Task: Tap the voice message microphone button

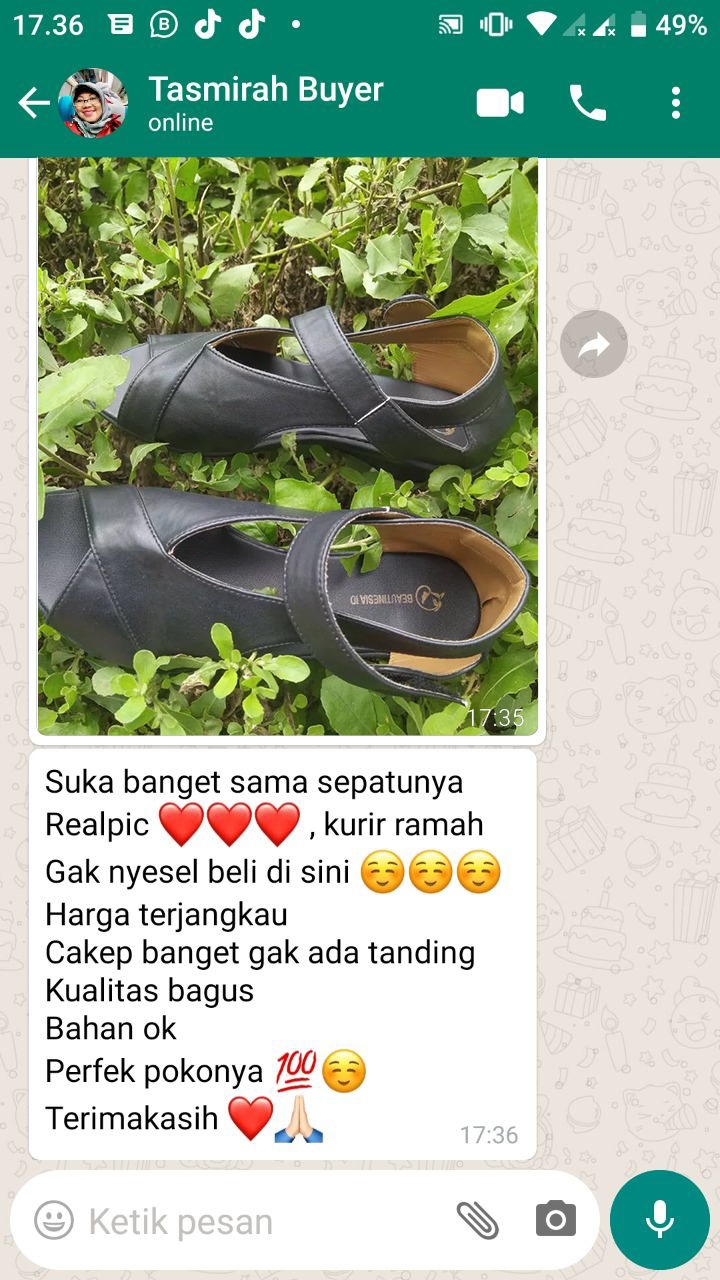Action: pos(659,1219)
